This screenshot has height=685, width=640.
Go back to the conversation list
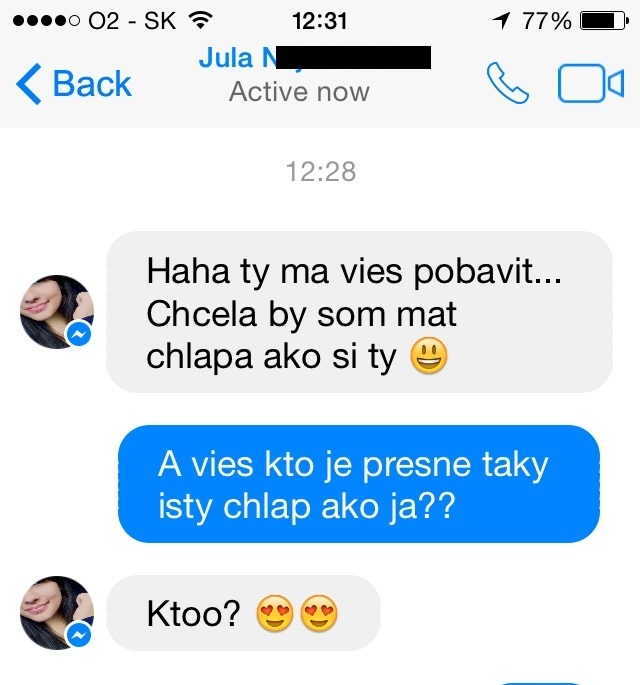click(x=74, y=84)
